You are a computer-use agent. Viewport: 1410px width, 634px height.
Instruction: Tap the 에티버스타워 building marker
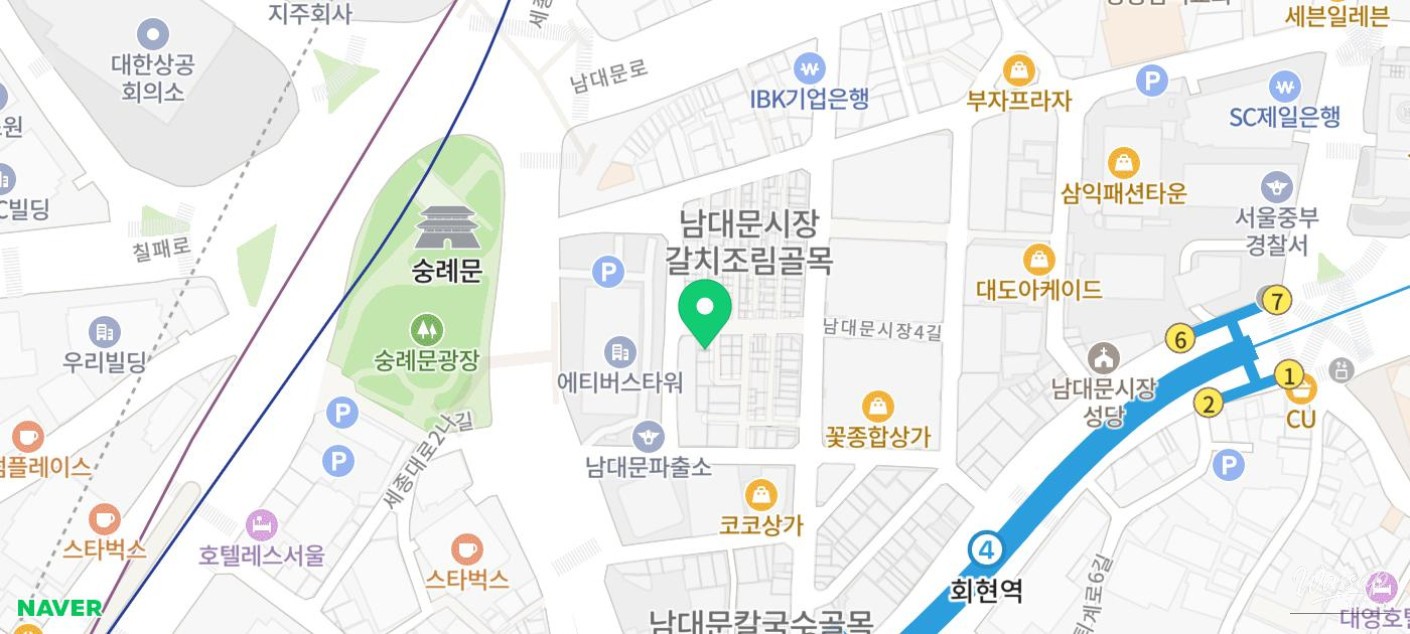tap(620, 352)
